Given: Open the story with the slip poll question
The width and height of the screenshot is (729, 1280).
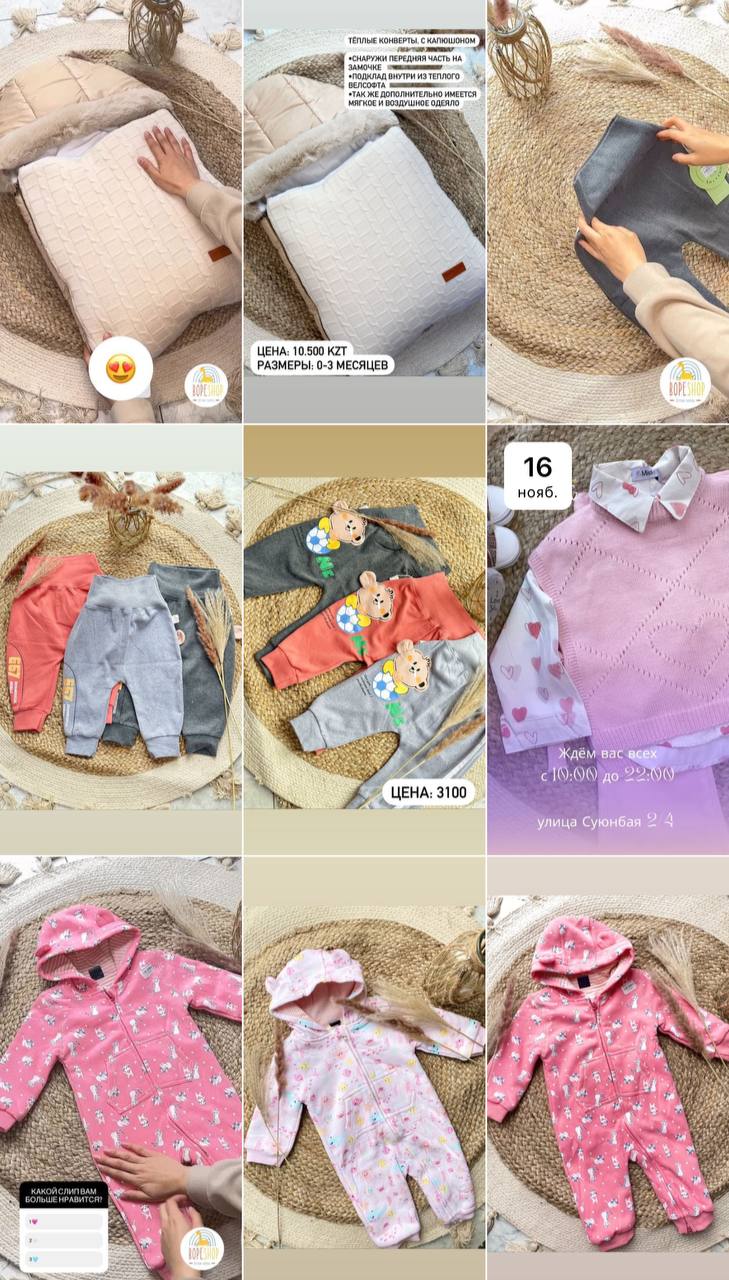Looking at the screenshot, I should (120, 1068).
